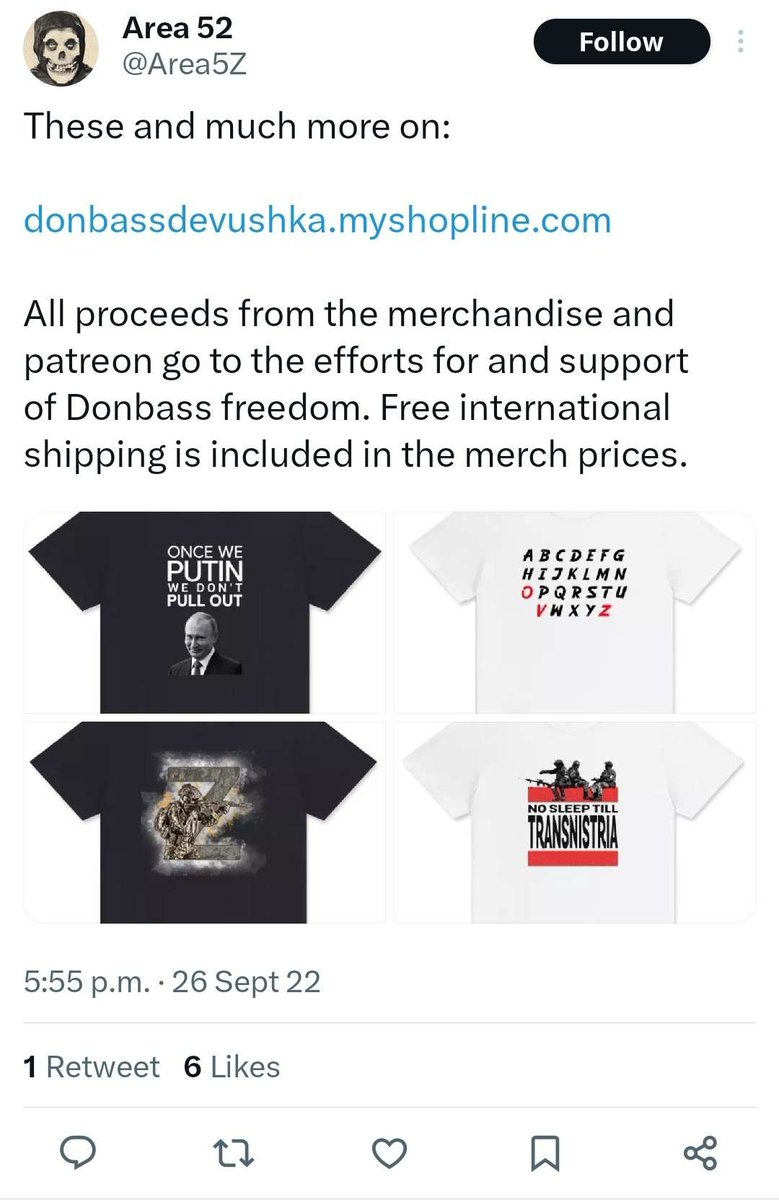The image size is (779, 1200).
Task: See the 6 Likes list
Action: pos(232,1067)
